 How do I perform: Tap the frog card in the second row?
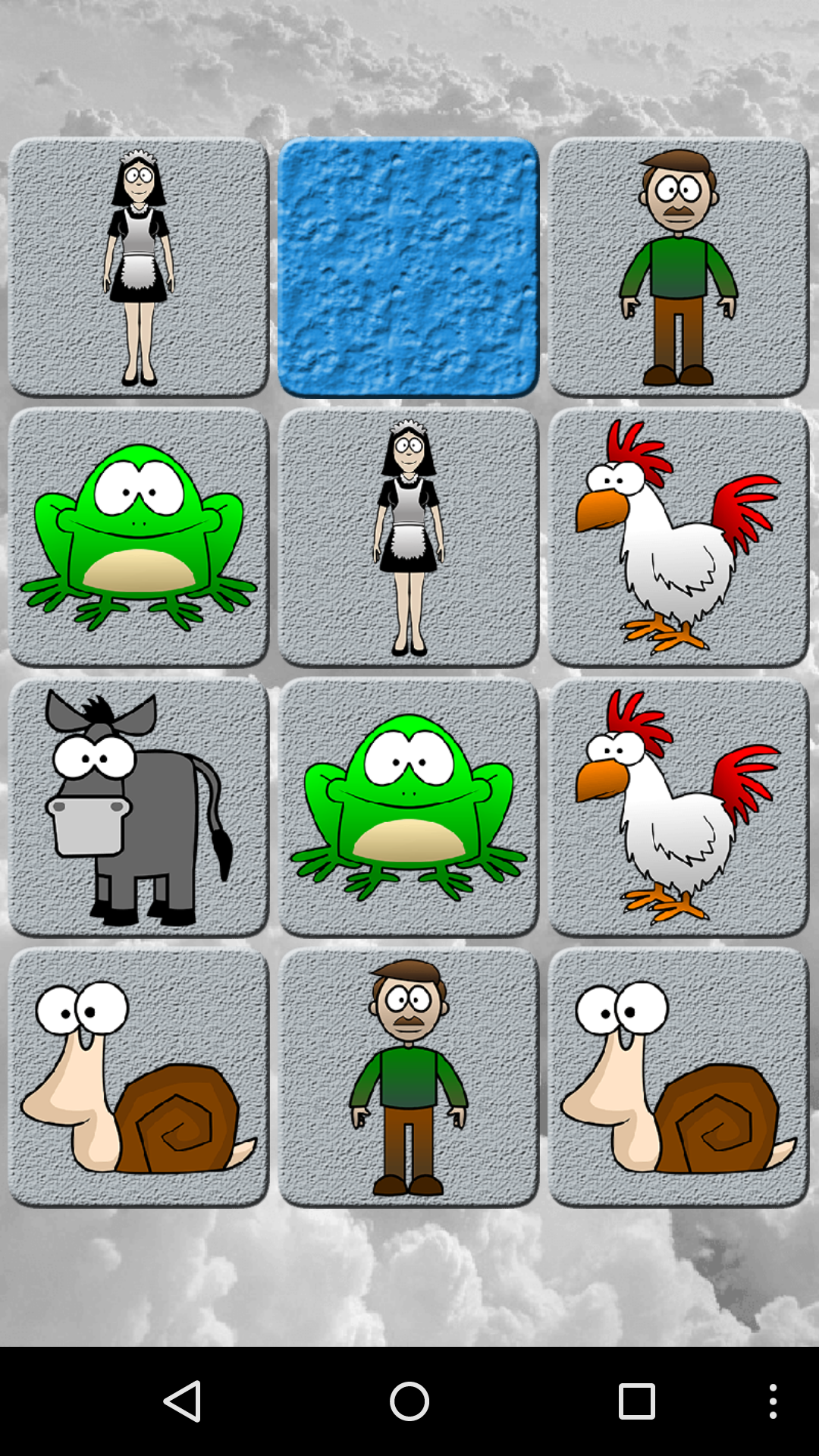pos(140,537)
